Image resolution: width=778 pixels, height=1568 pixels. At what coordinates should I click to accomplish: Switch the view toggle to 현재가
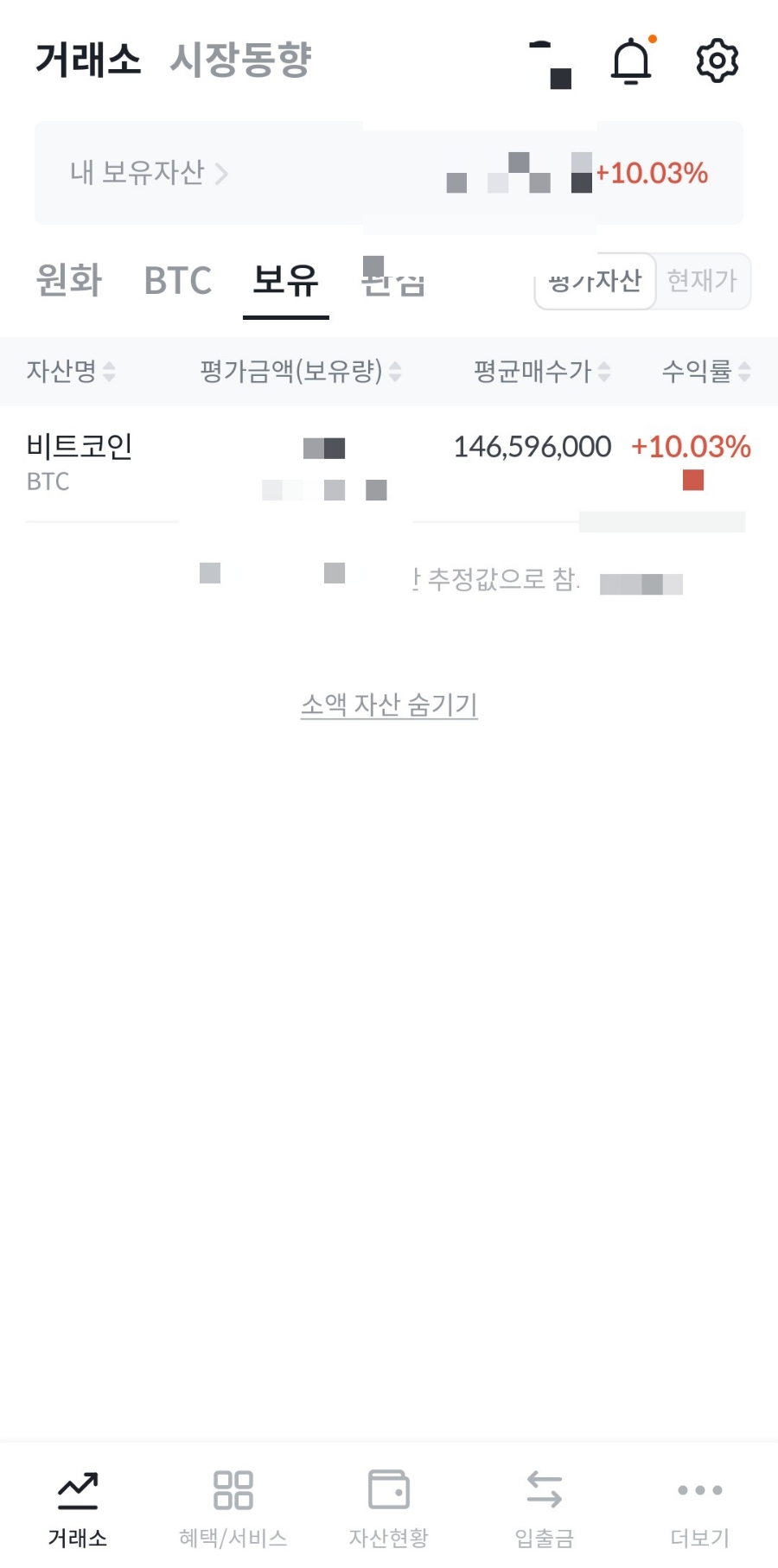[x=702, y=280]
